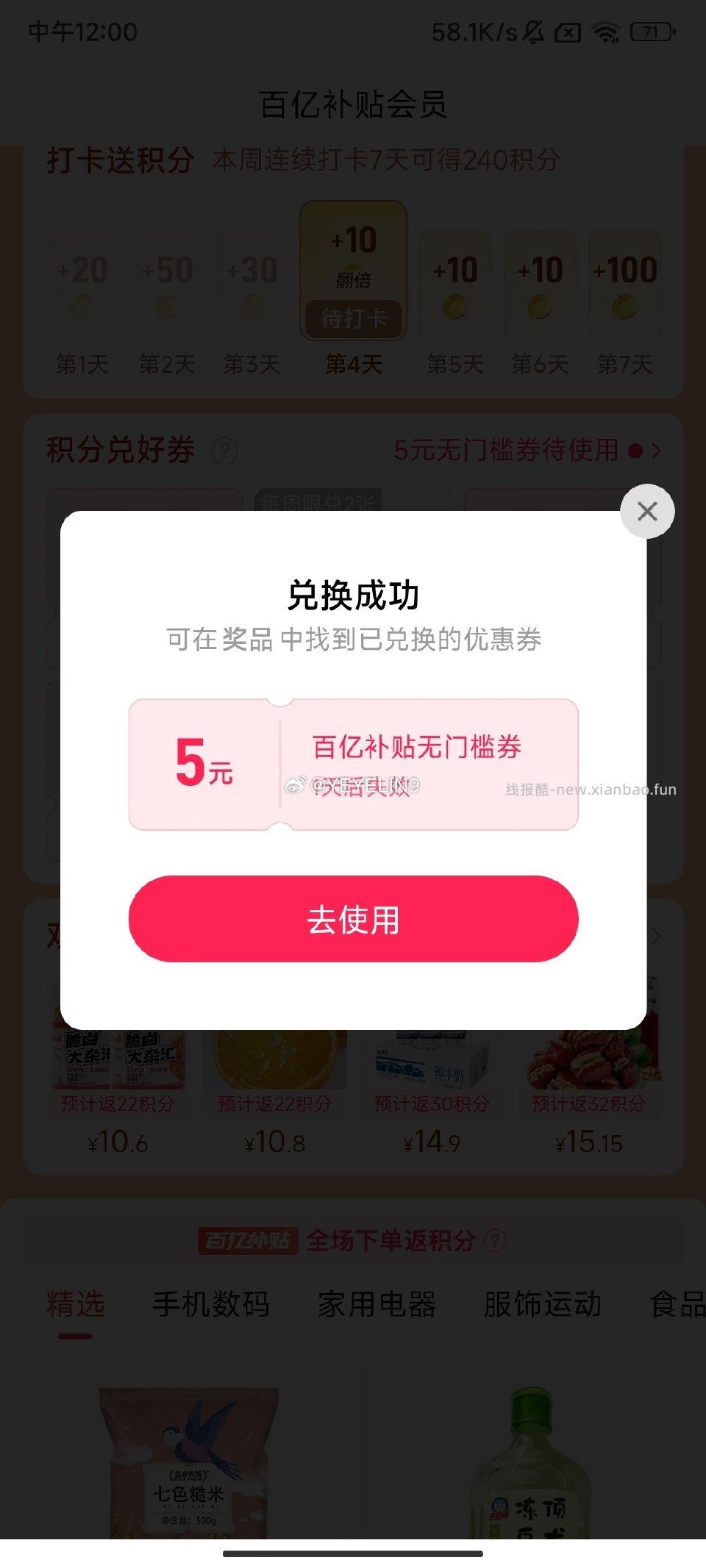
Task: Tap the Wi-Fi icon in the status bar
Action: 607,33
